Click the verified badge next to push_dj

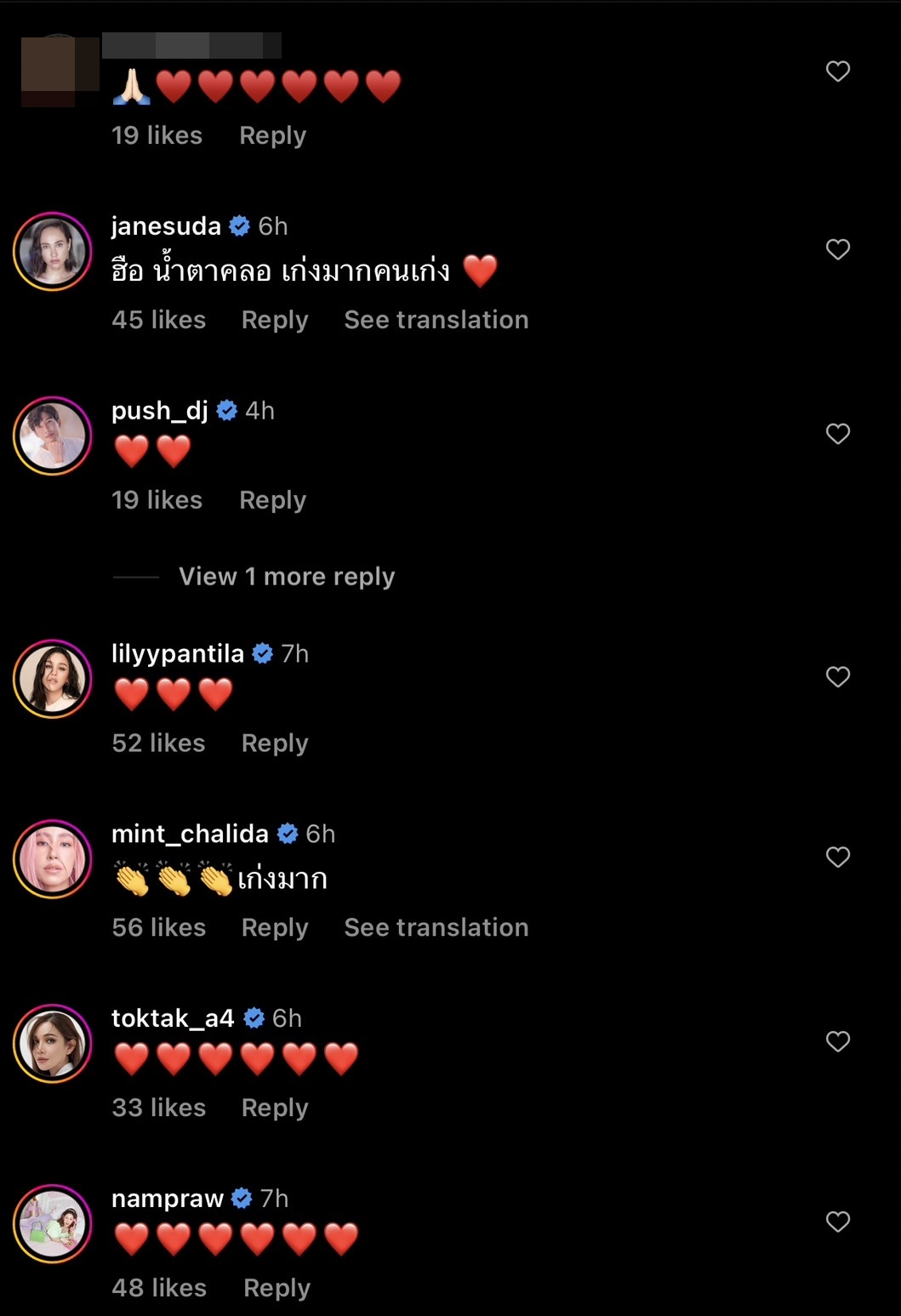[226, 410]
